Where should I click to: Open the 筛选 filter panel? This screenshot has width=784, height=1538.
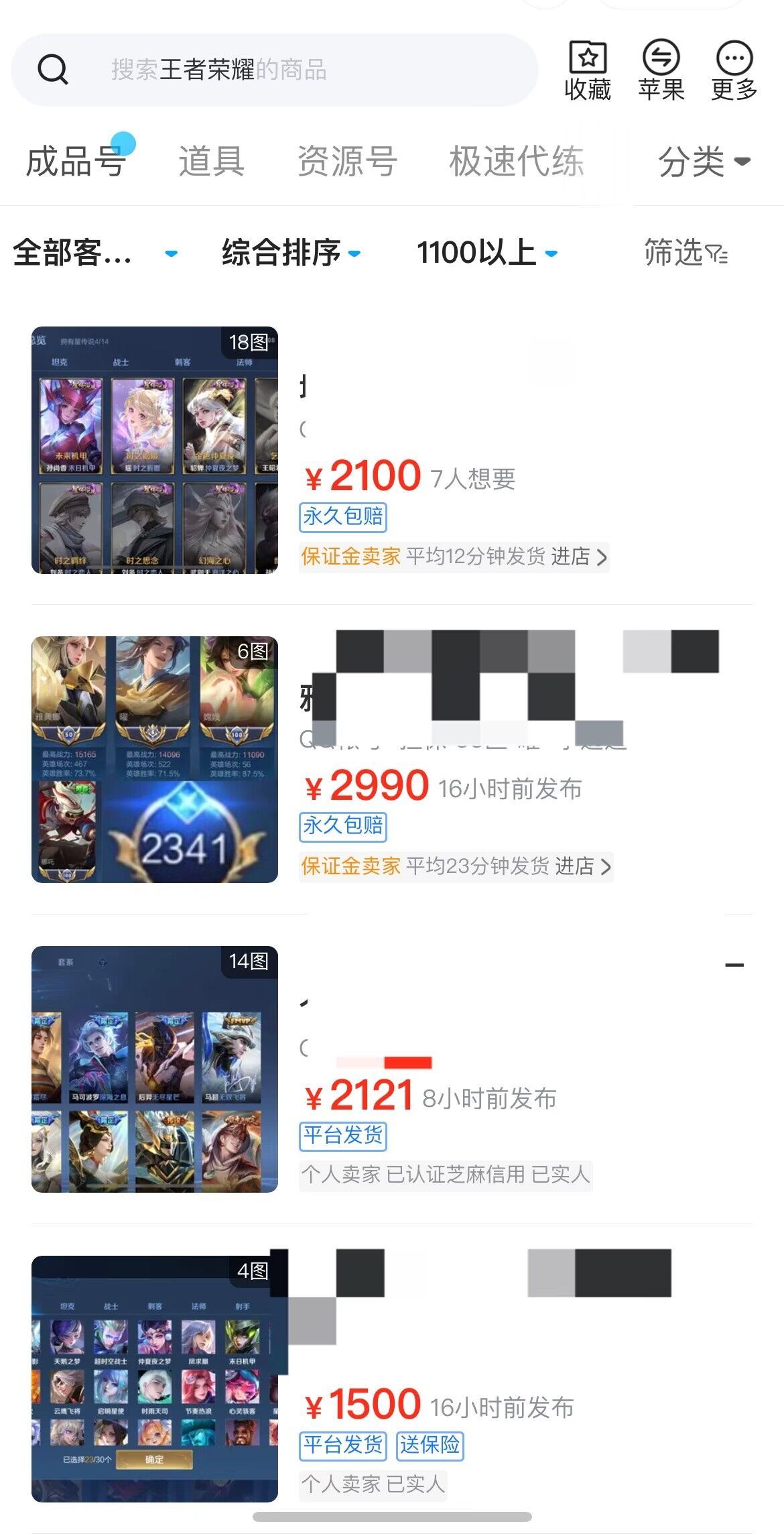(x=685, y=253)
